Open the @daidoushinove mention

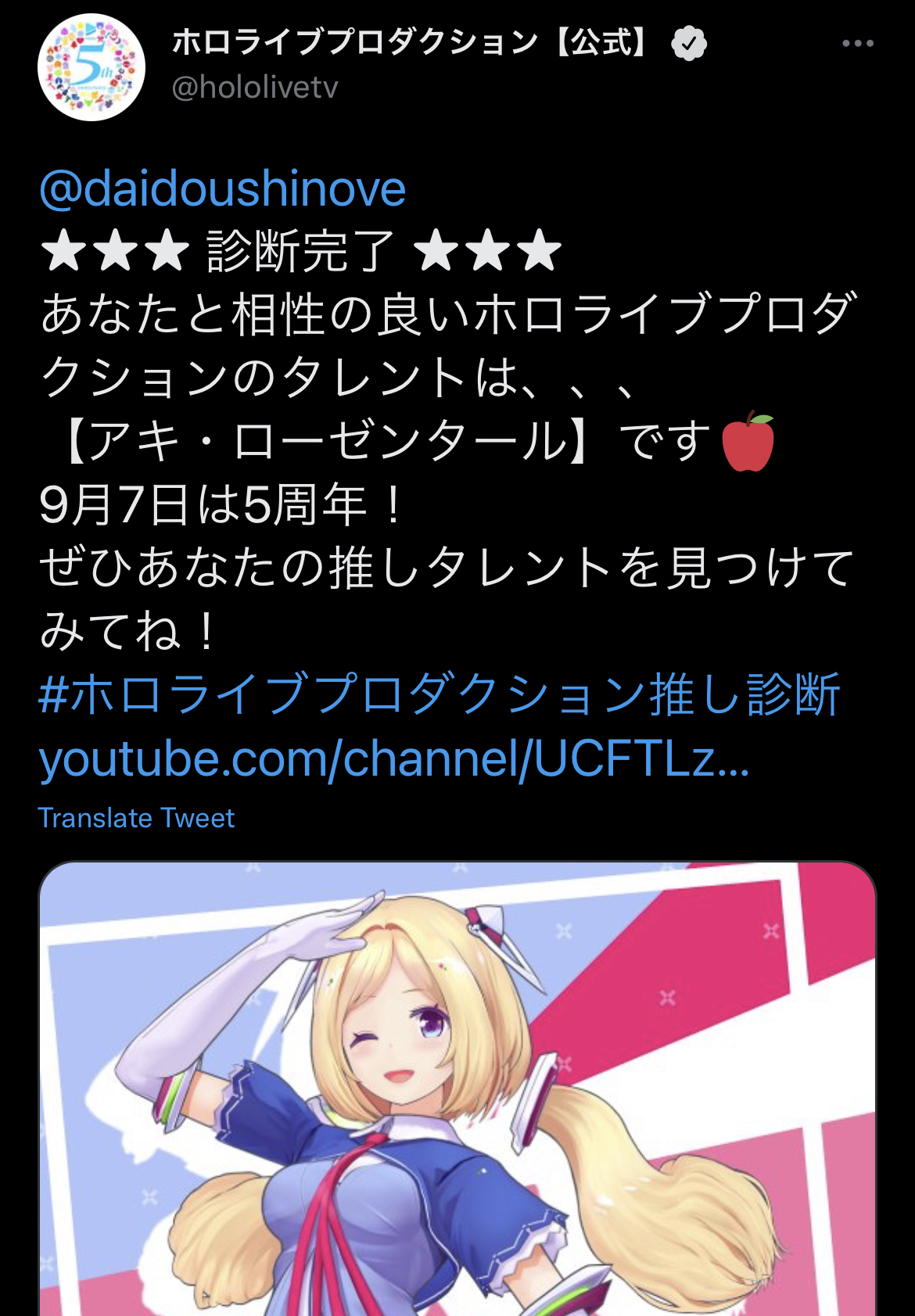223,188
